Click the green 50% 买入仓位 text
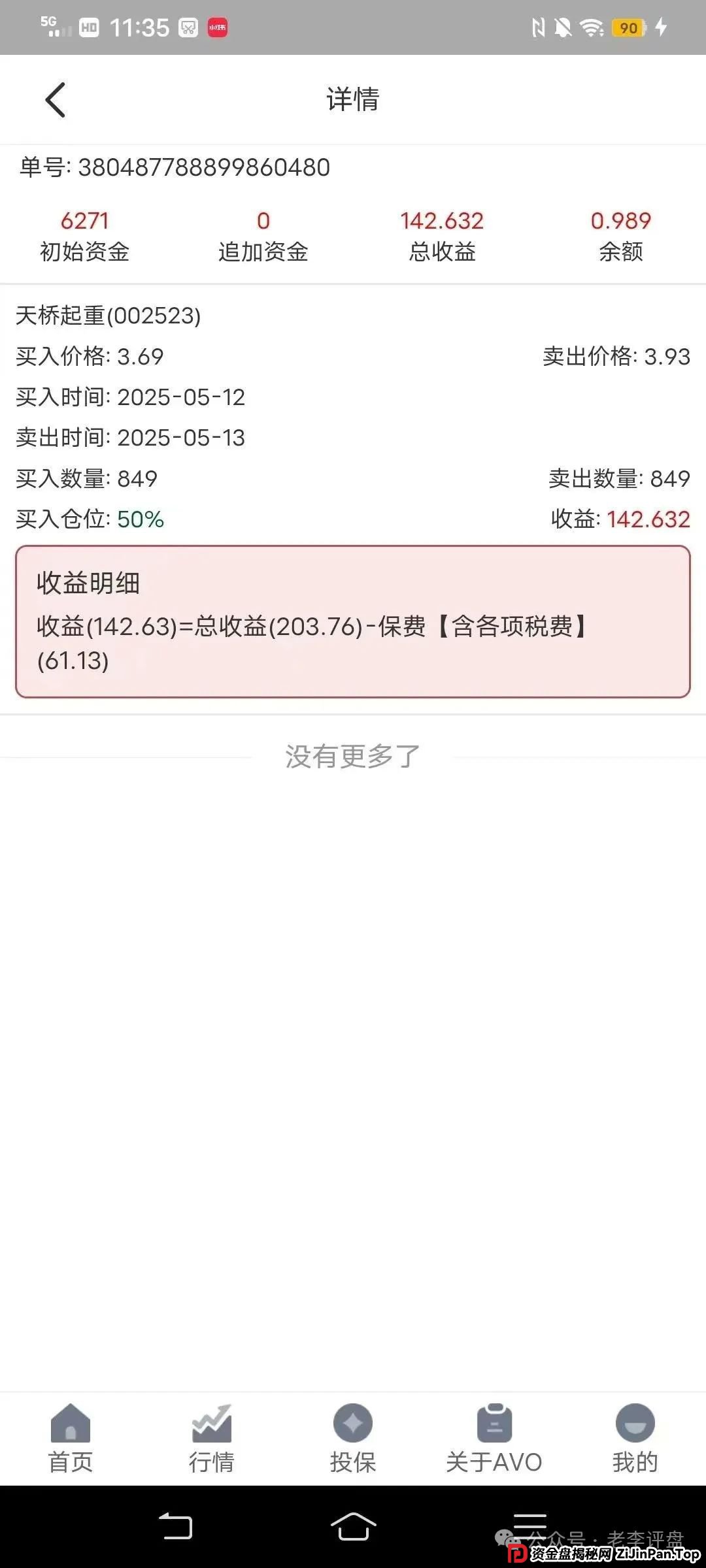This screenshot has width=706, height=1568. pyautogui.click(x=139, y=520)
